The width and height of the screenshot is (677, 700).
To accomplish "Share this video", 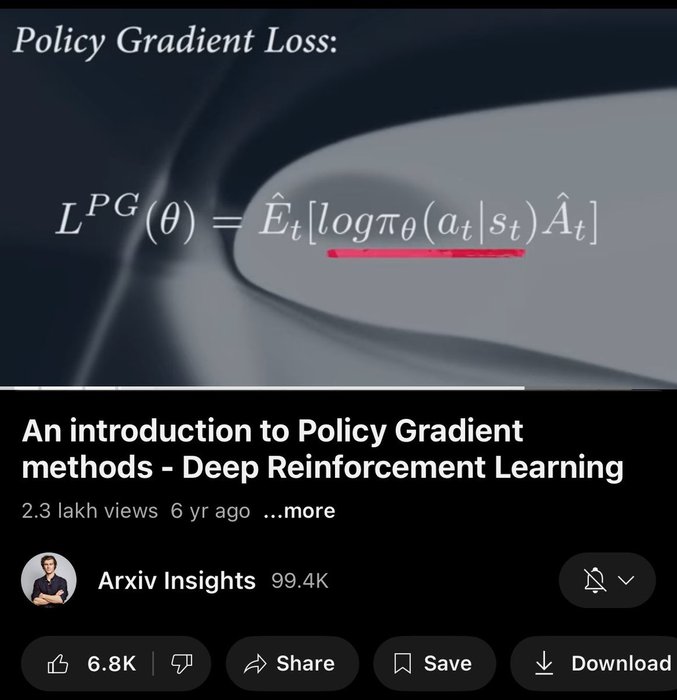I will pos(291,663).
